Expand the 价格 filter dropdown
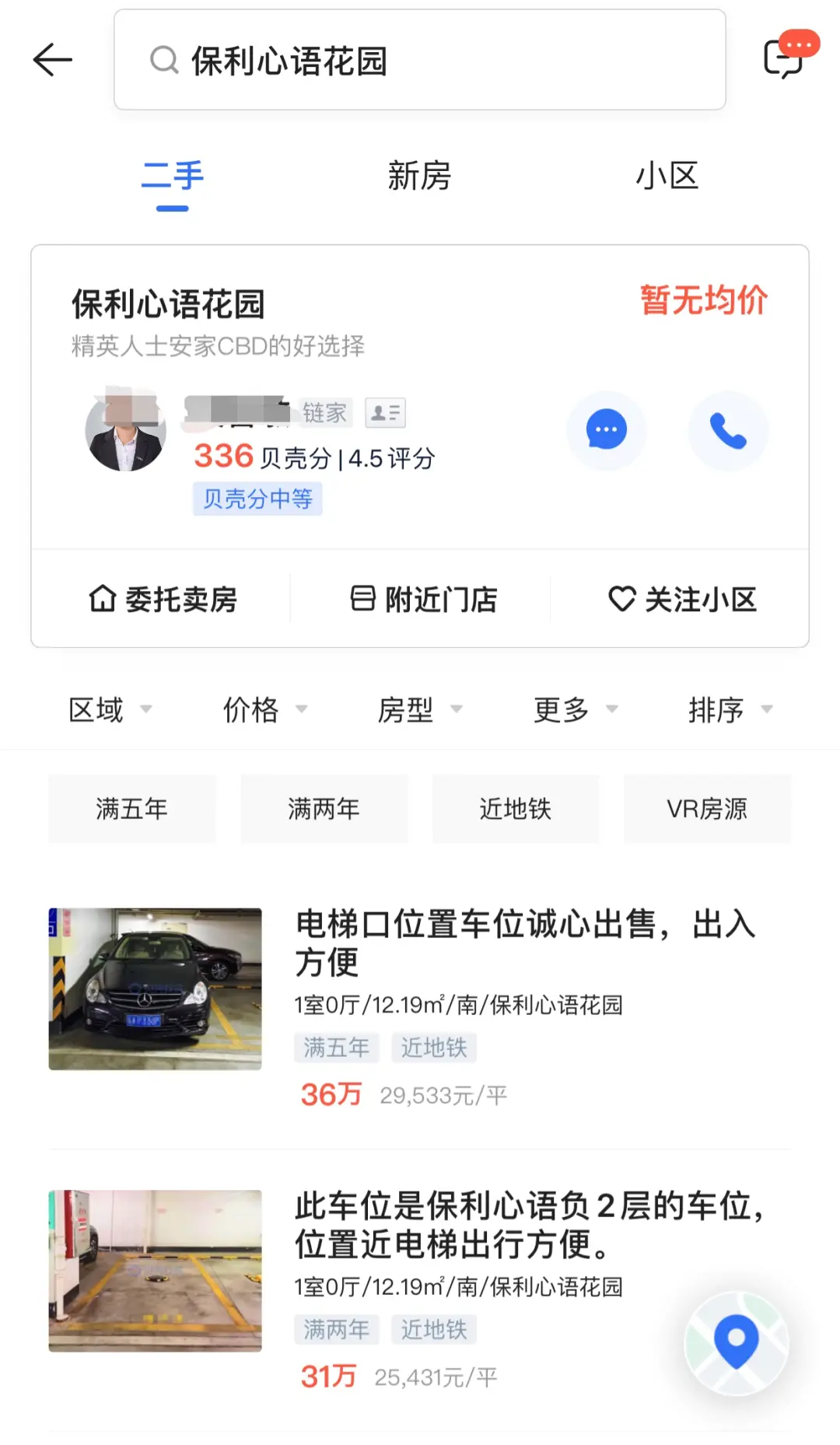Image resolution: width=840 pixels, height=1445 pixels. tap(264, 709)
